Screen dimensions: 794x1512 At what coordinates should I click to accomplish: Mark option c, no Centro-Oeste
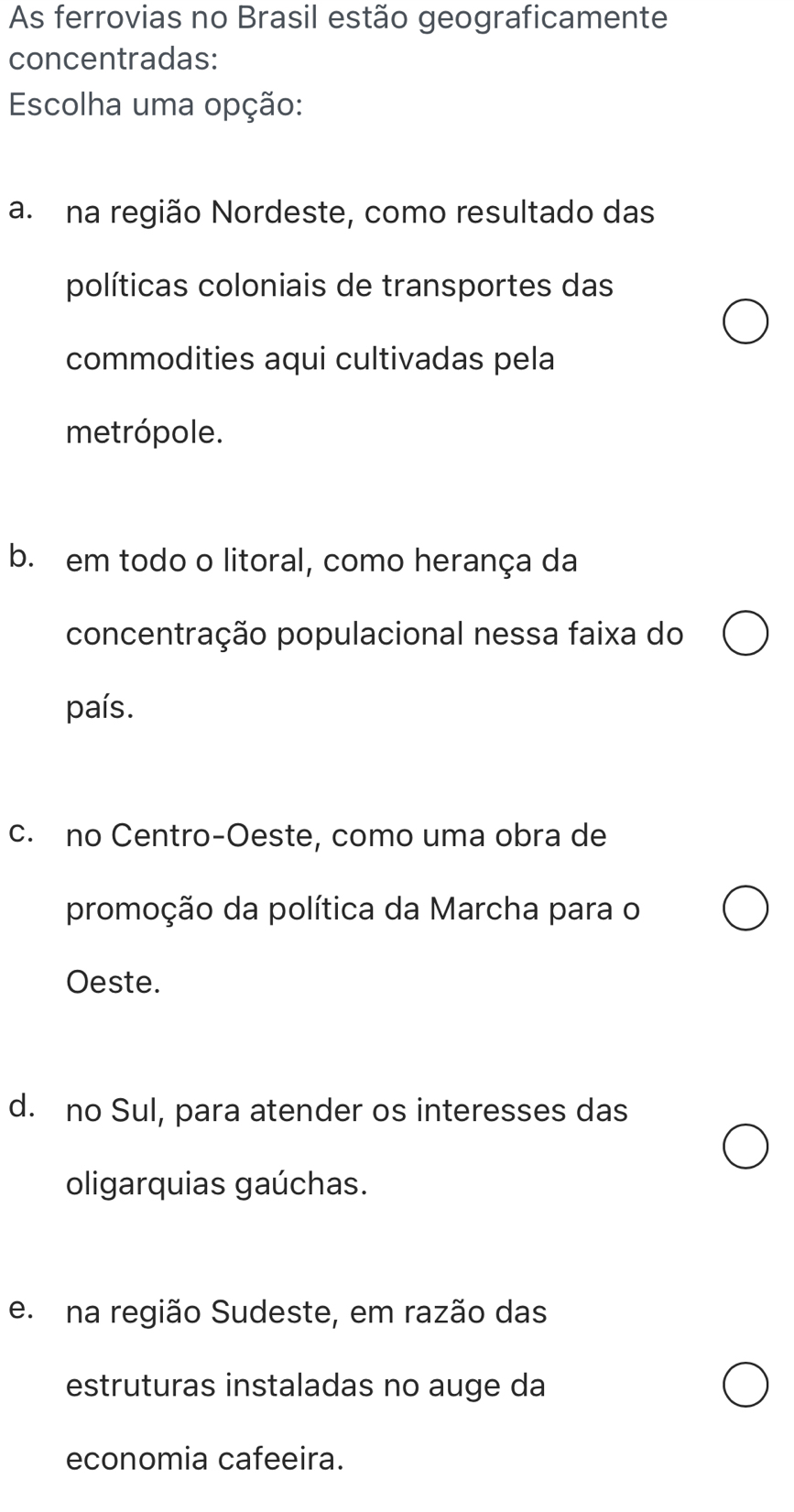[745, 908]
